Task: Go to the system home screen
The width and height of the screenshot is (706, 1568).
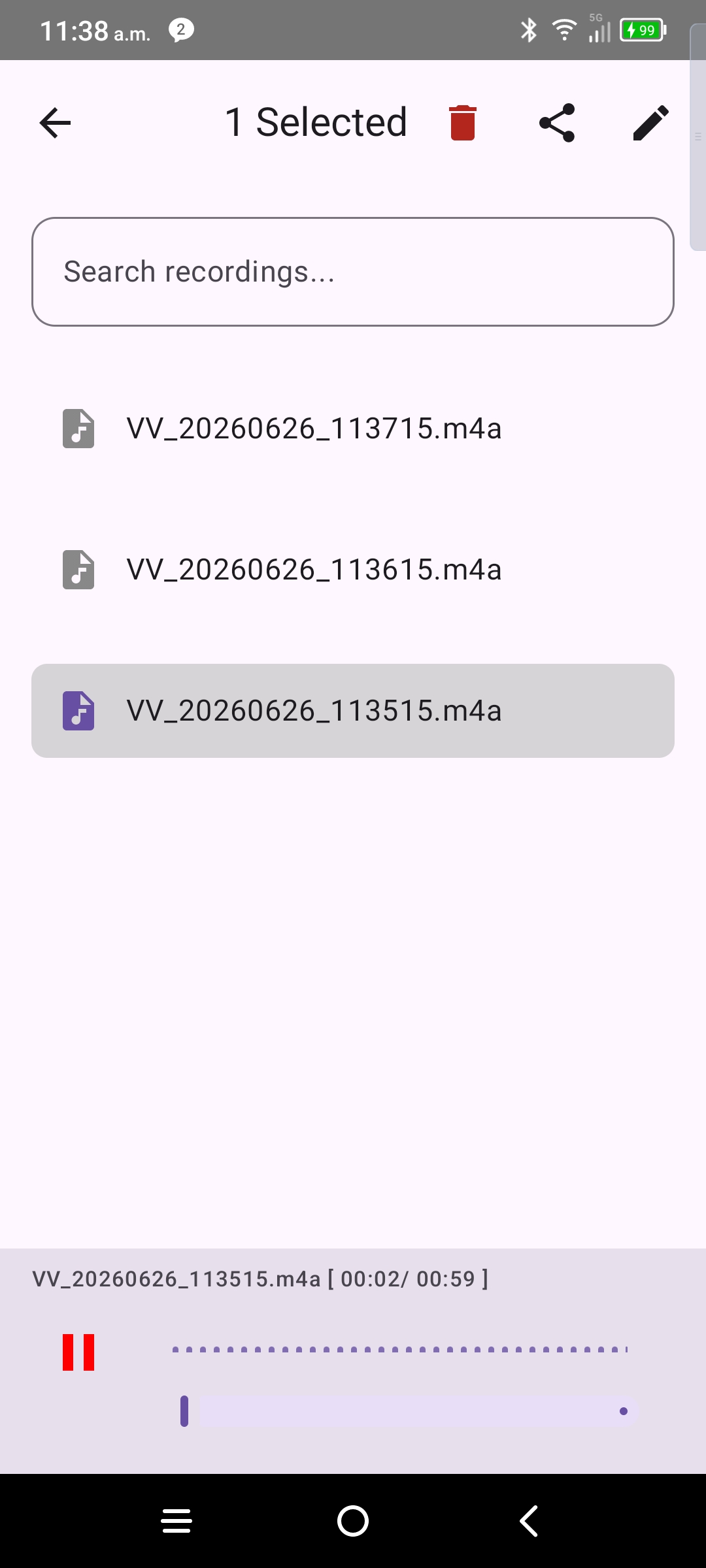Action: click(x=353, y=1521)
